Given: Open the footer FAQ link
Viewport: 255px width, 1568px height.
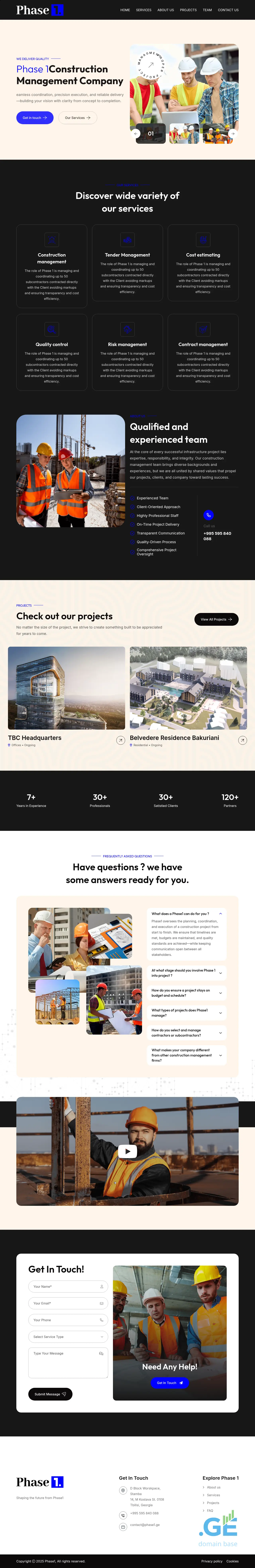Looking at the screenshot, I should [210, 1510].
